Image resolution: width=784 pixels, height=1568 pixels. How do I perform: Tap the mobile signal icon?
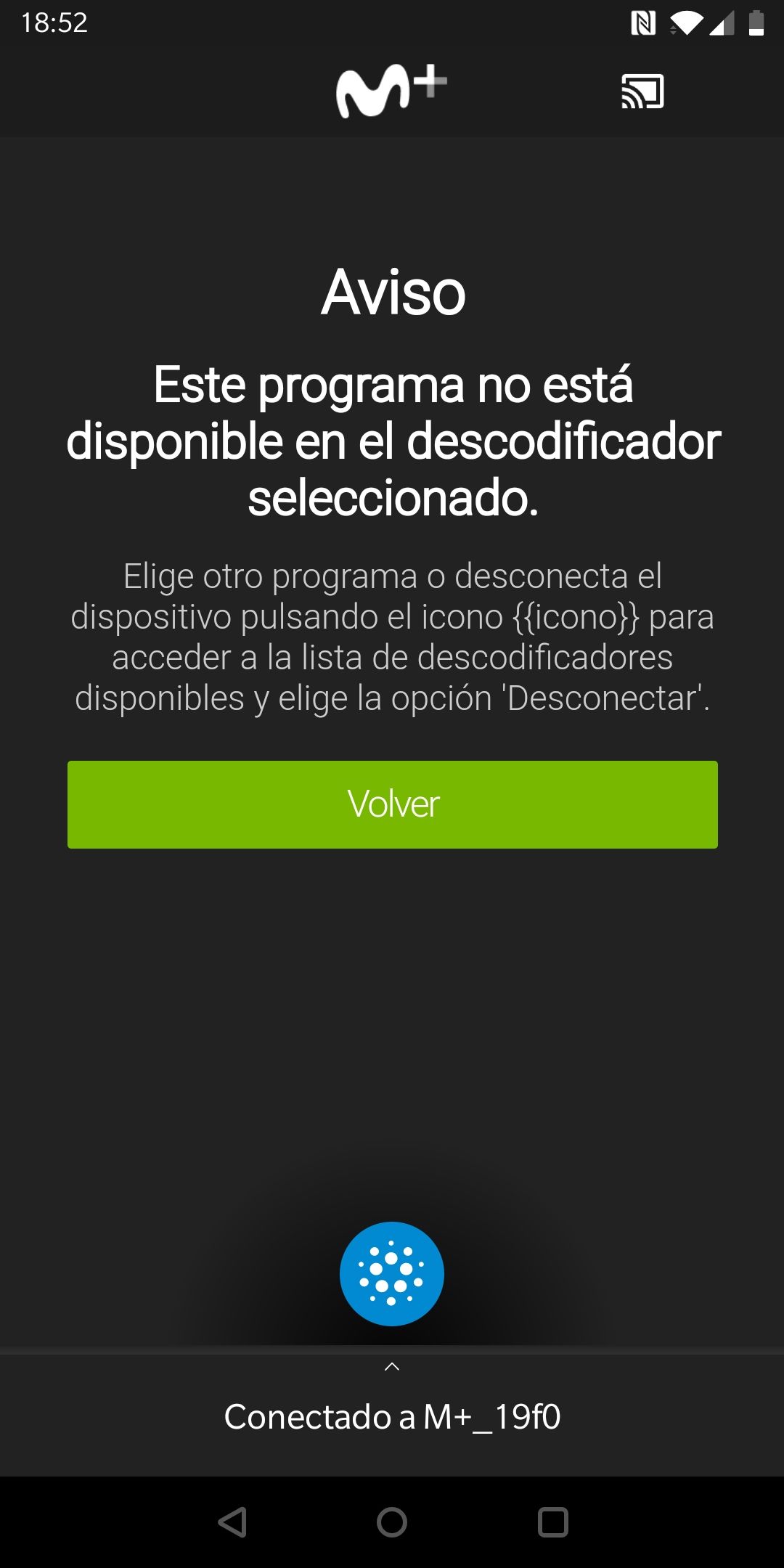[722, 23]
